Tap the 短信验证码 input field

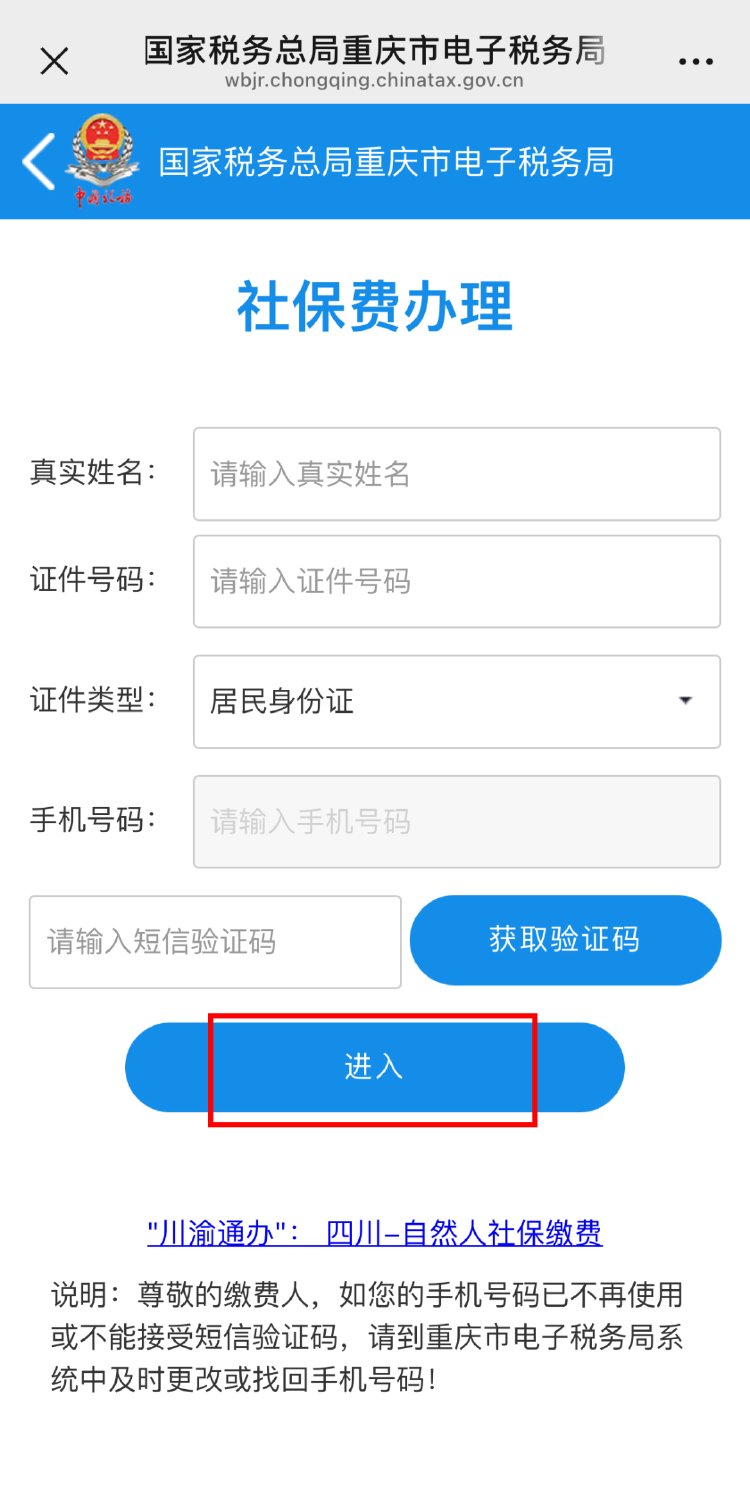215,941
